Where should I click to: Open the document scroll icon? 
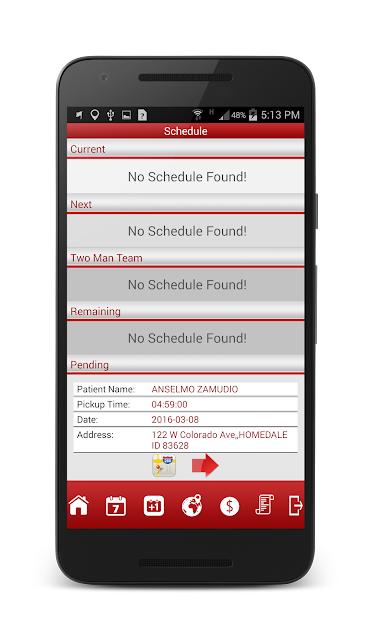coord(264,504)
